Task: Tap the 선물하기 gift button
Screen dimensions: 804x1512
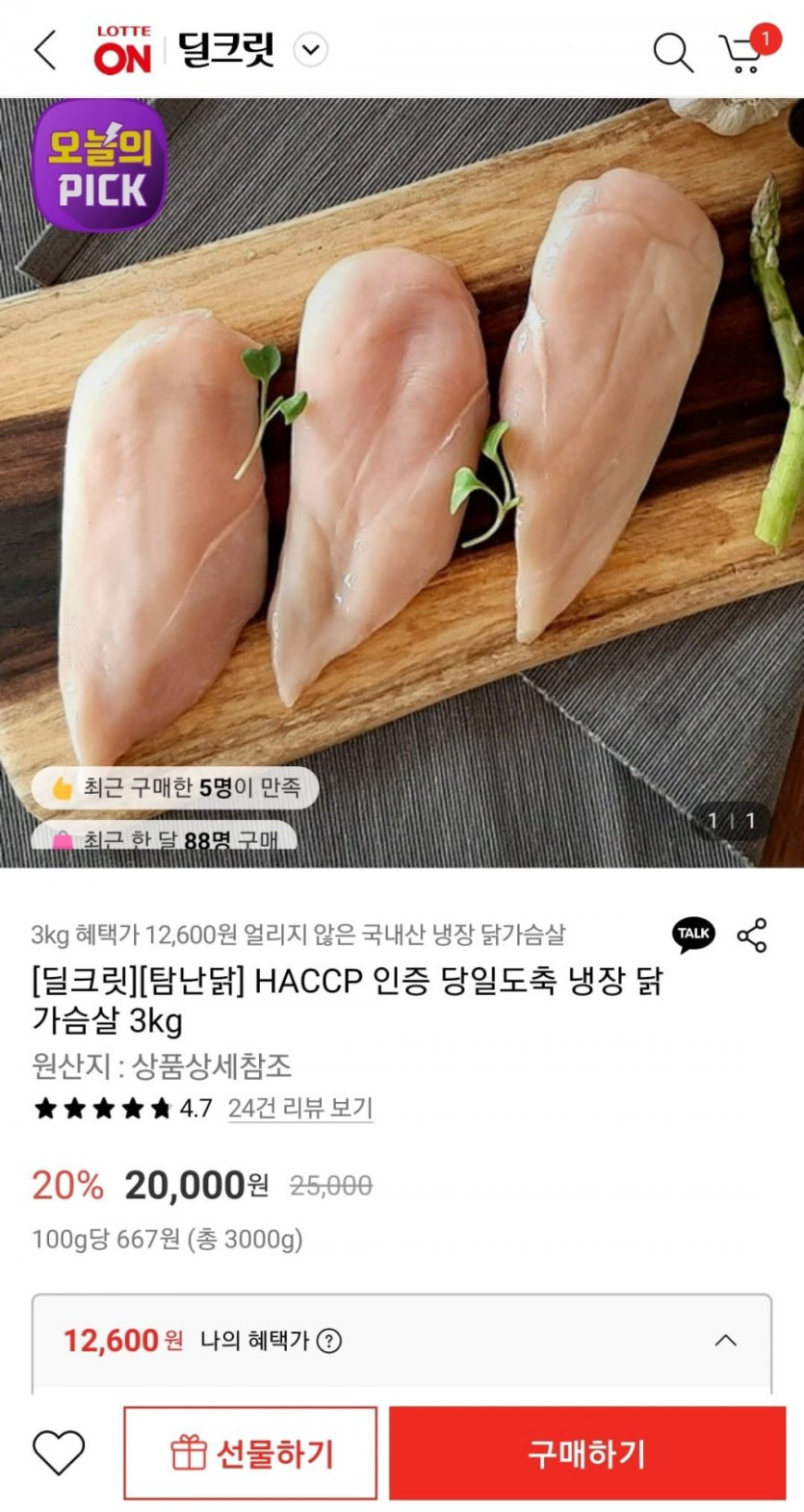Action: click(x=250, y=1452)
